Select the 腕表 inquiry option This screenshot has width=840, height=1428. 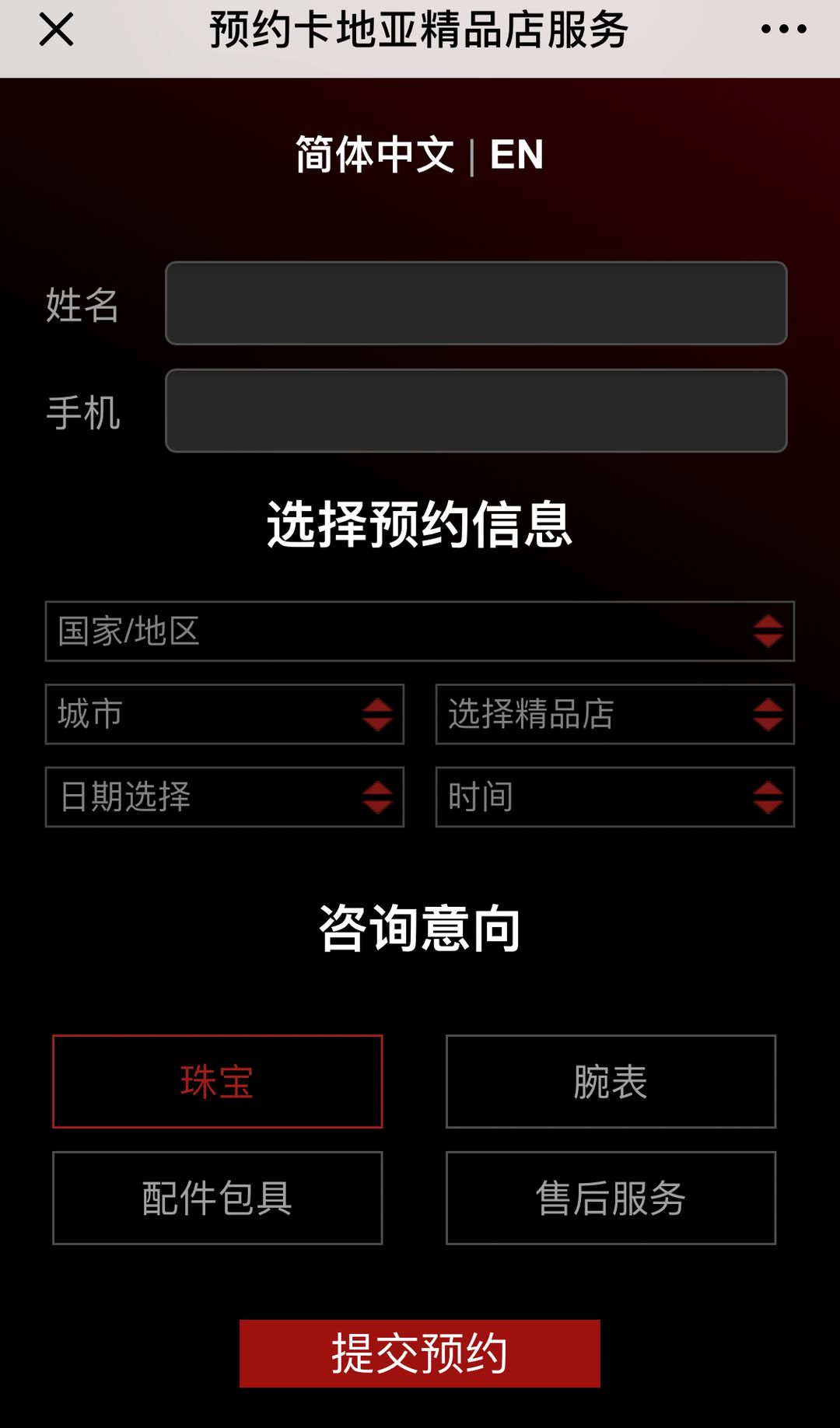(x=611, y=1081)
